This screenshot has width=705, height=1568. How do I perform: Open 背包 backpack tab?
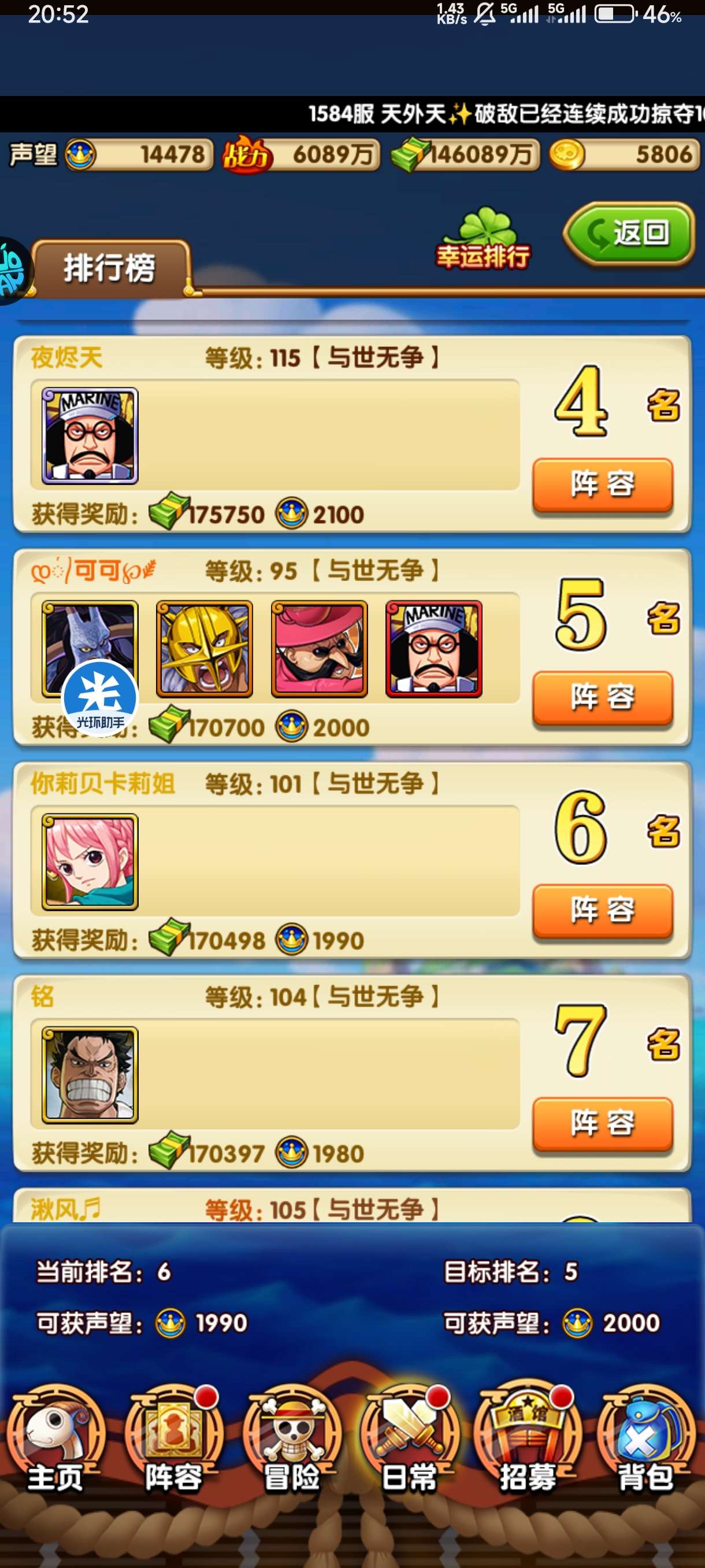(x=646, y=1440)
